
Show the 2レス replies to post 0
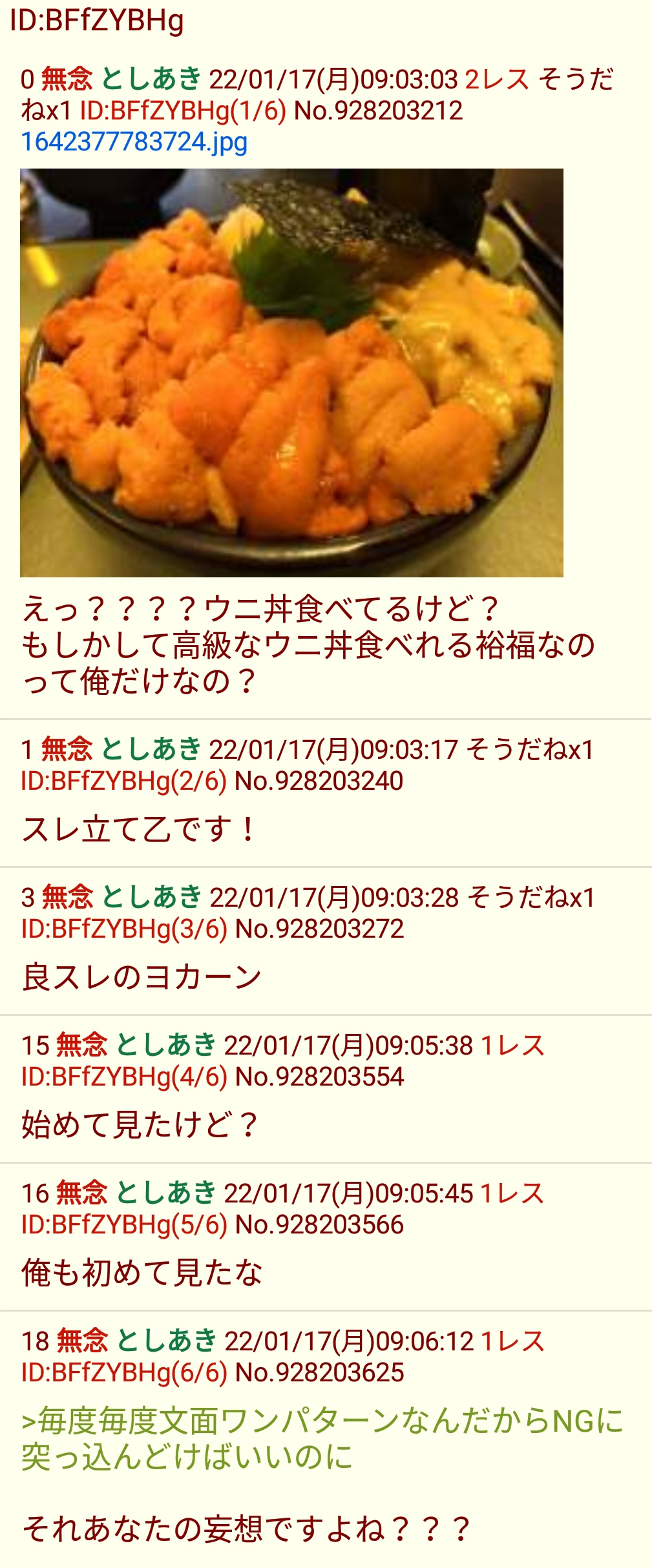(497, 79)
